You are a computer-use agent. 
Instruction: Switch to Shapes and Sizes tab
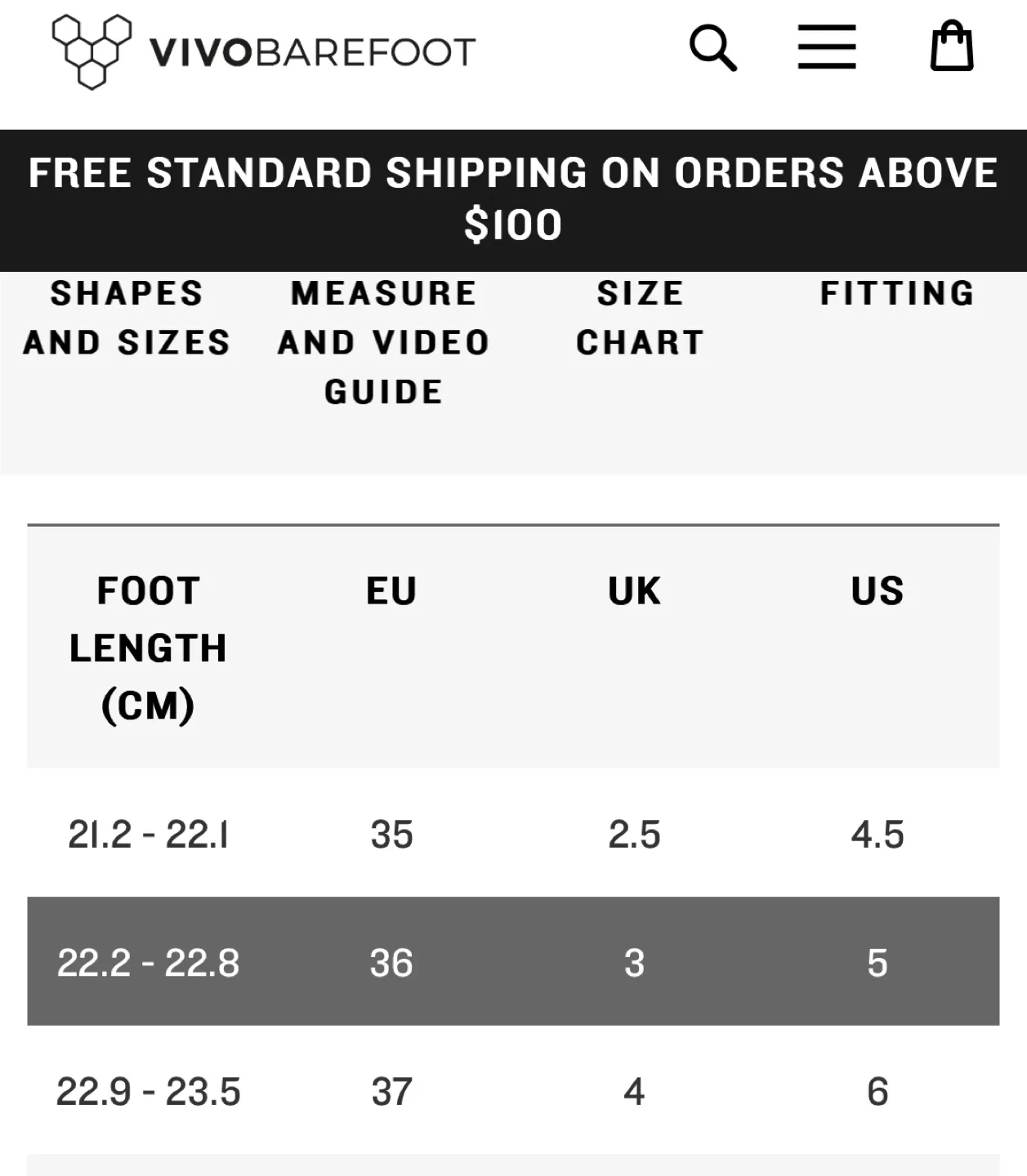click(x=127, y=318)
